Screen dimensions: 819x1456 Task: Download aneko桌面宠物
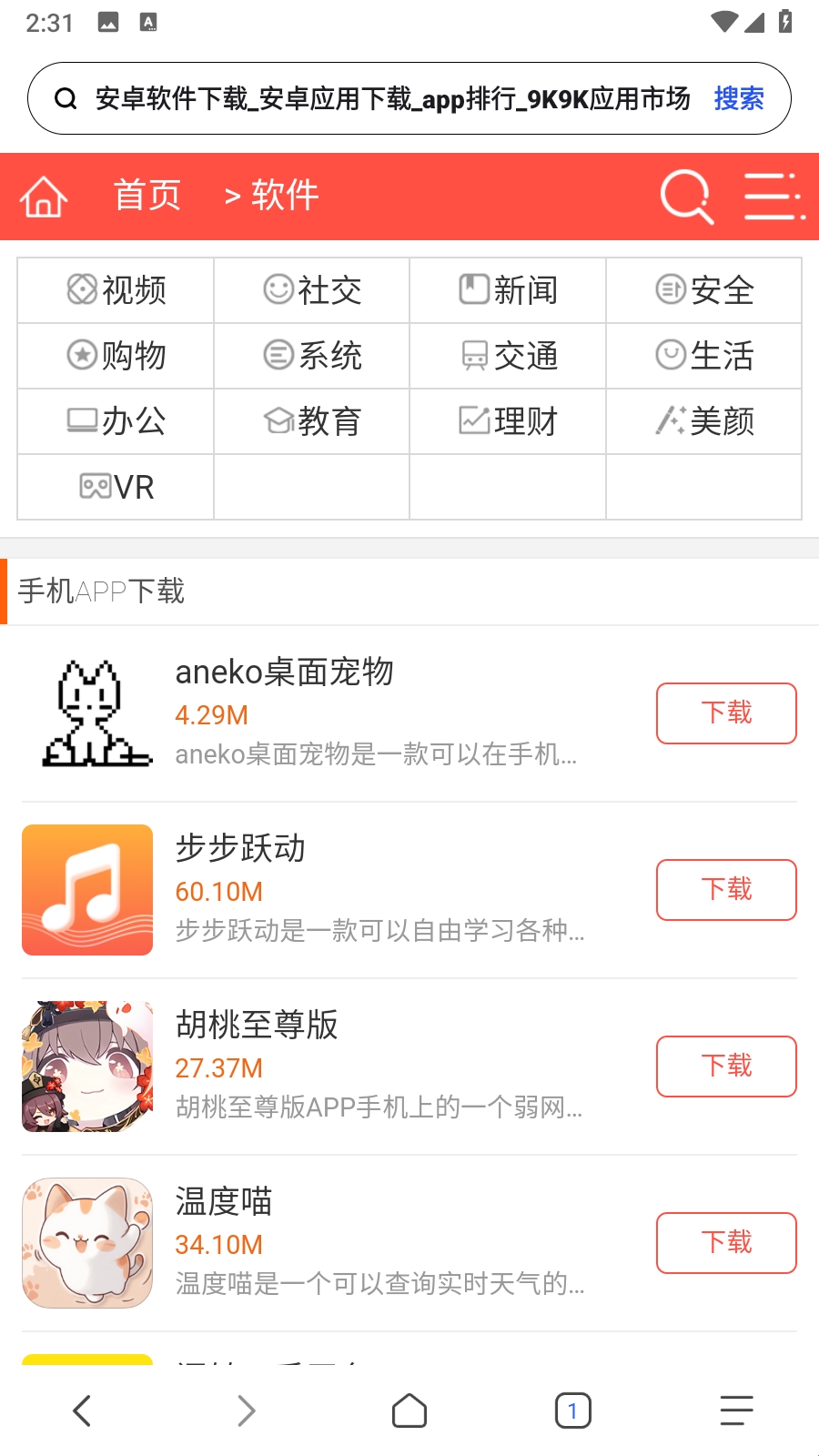point(726,713)
